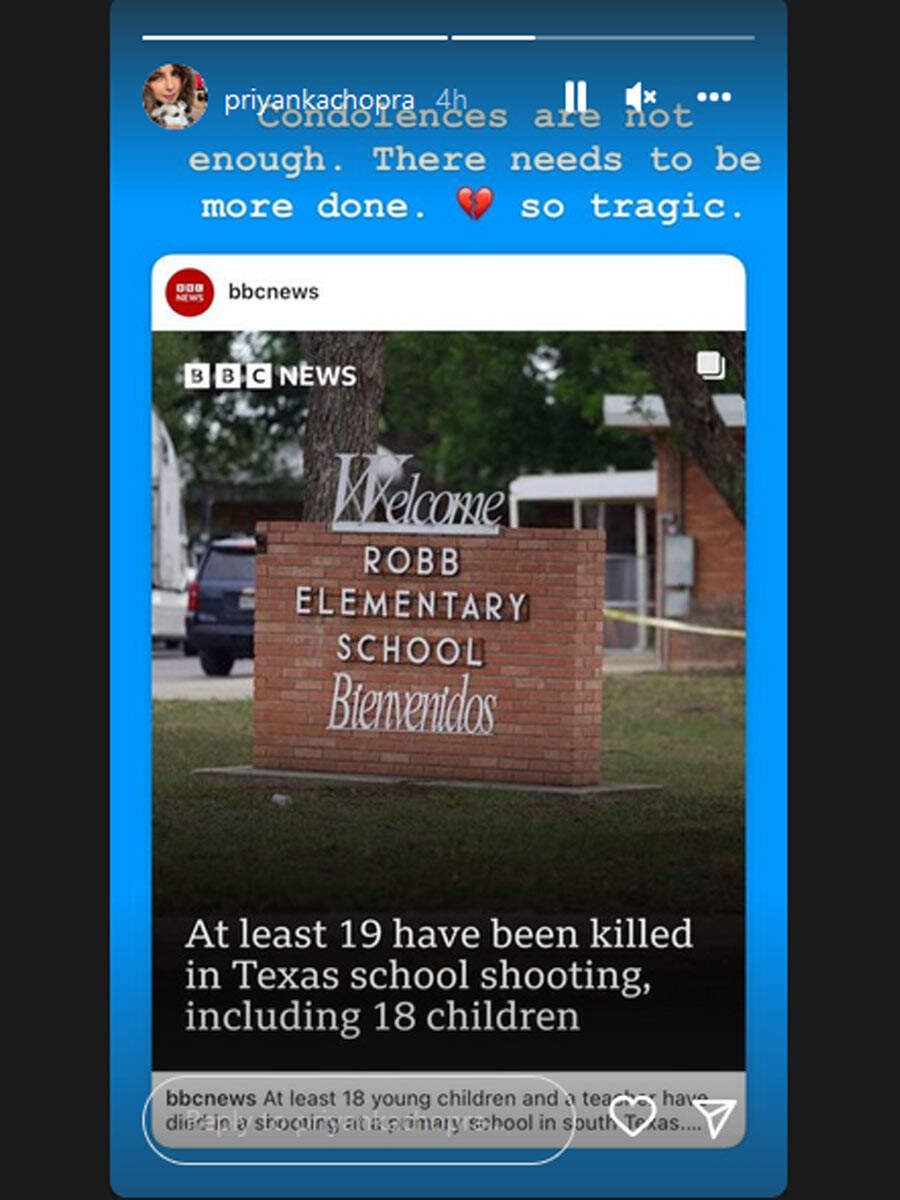Like this story with the heart

click(632, 1116)
